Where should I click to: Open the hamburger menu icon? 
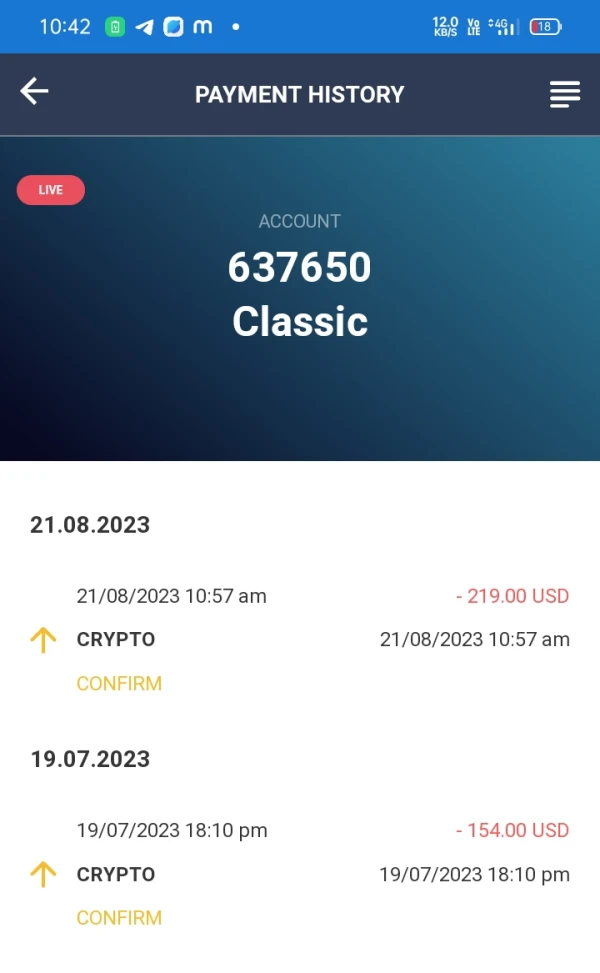click(x=565, y=94)
